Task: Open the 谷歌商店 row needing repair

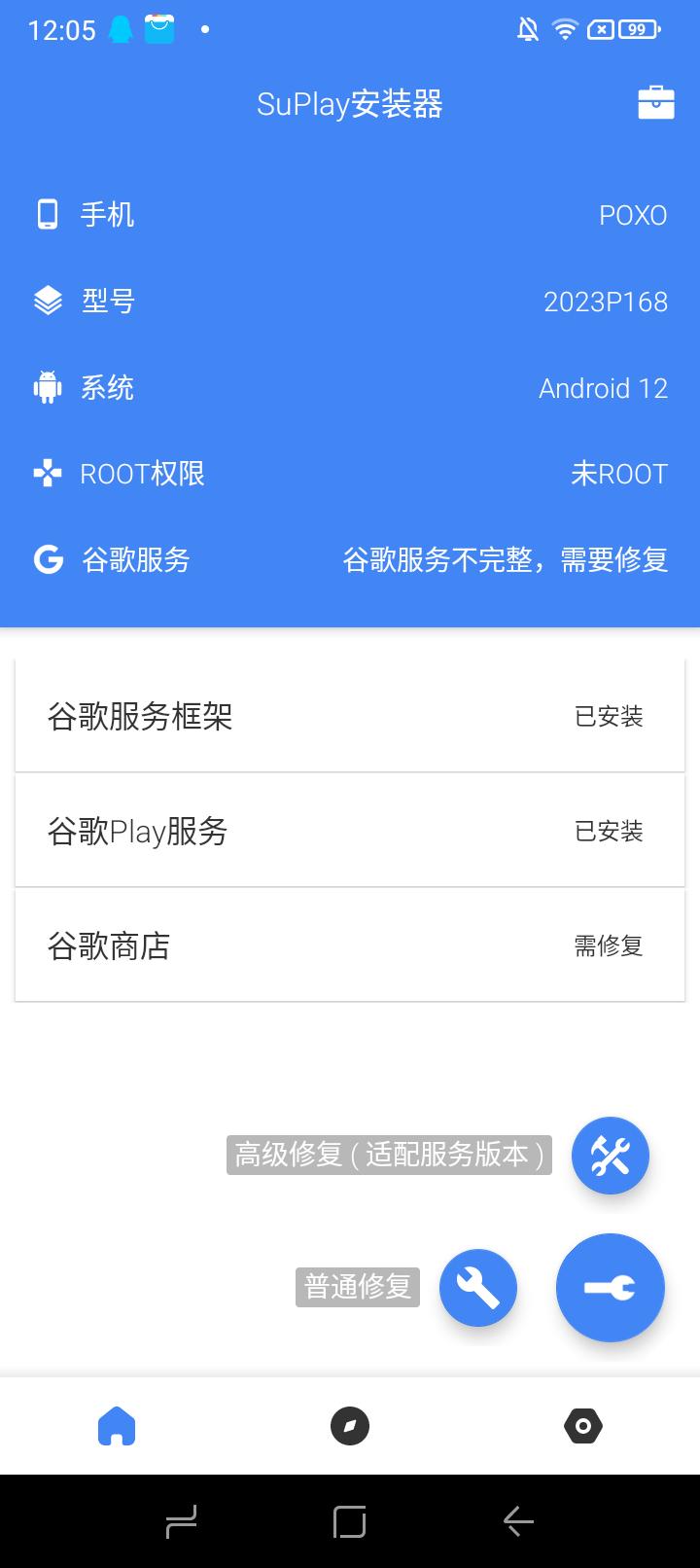Action: pyautogui.click(x=350, y=945)
